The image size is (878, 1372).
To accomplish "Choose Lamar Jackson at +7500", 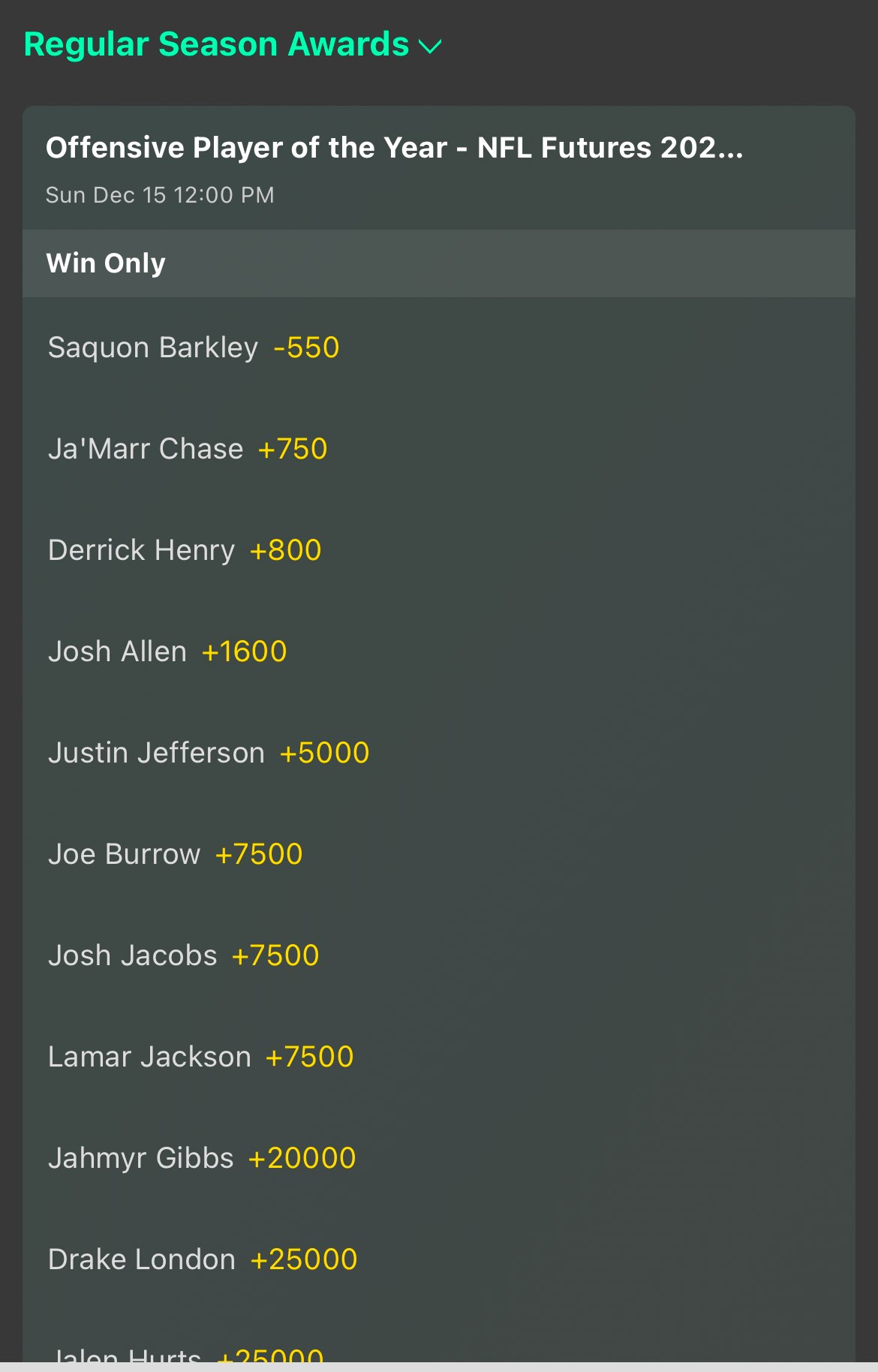I will (x=200, y=1058).
